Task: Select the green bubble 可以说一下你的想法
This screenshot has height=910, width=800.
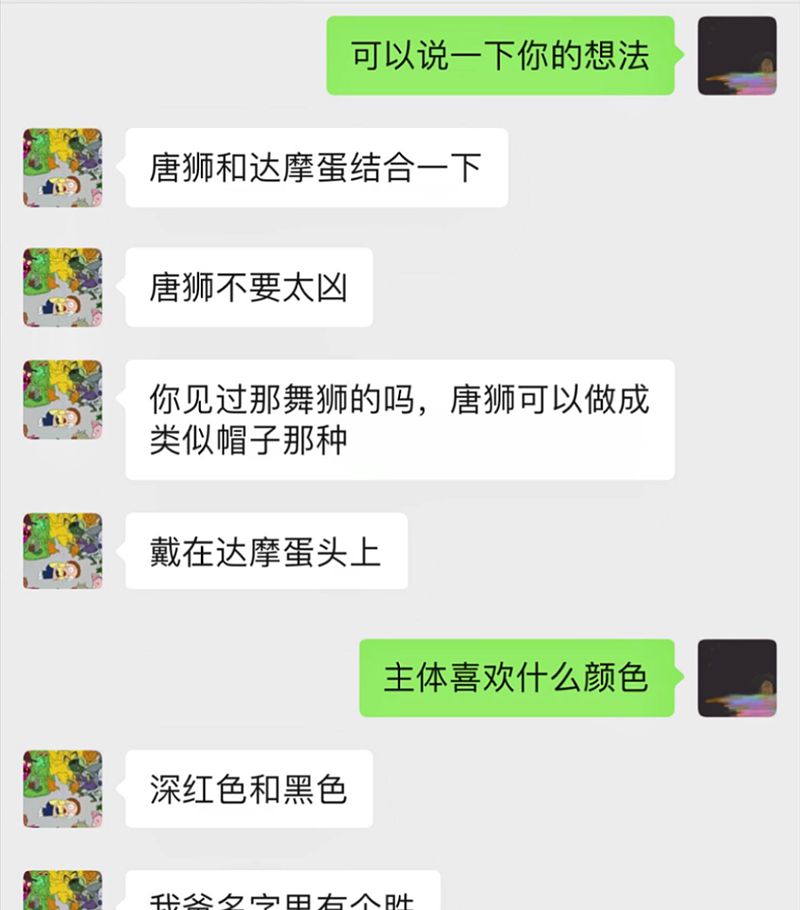Action: [498, 57]
